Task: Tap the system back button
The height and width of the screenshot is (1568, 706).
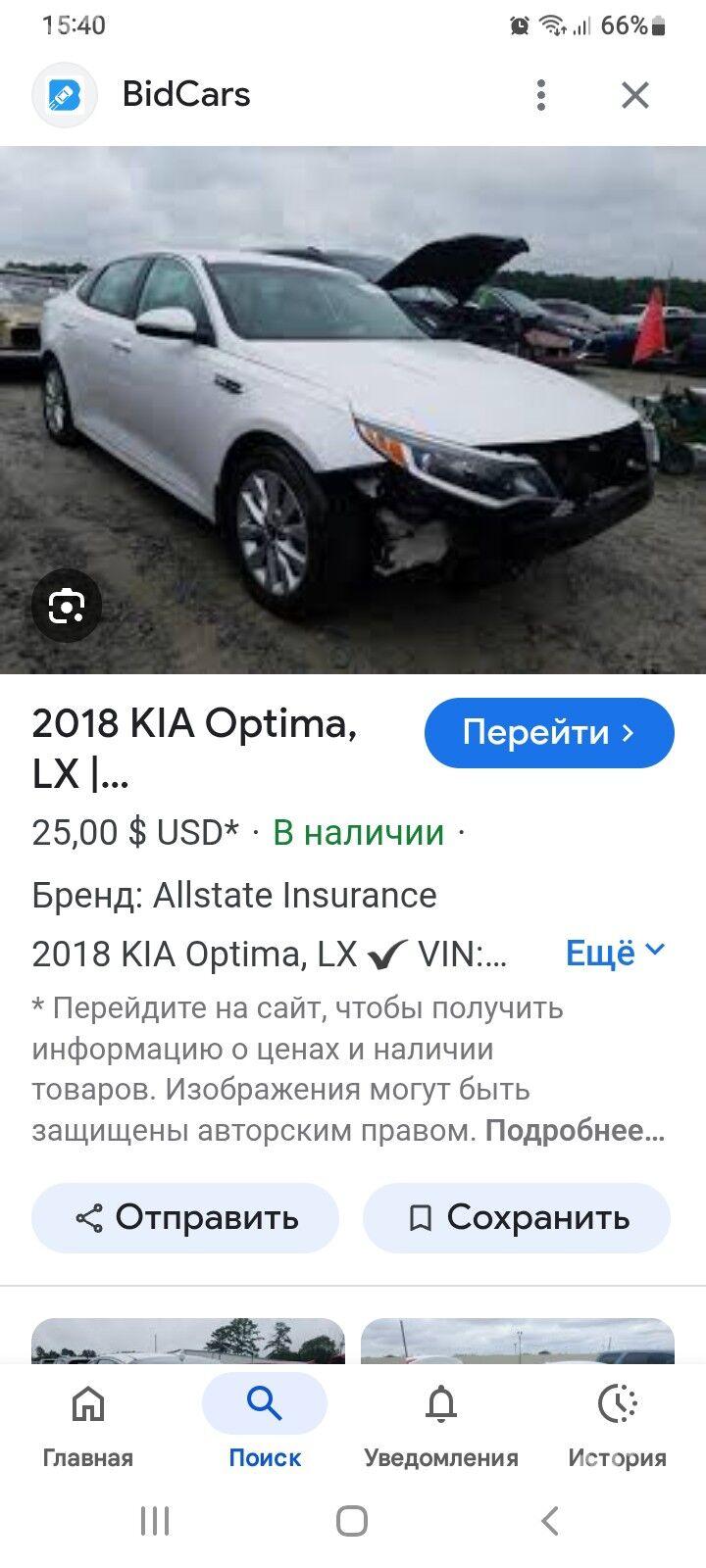Action: [x=549, y=1521]
